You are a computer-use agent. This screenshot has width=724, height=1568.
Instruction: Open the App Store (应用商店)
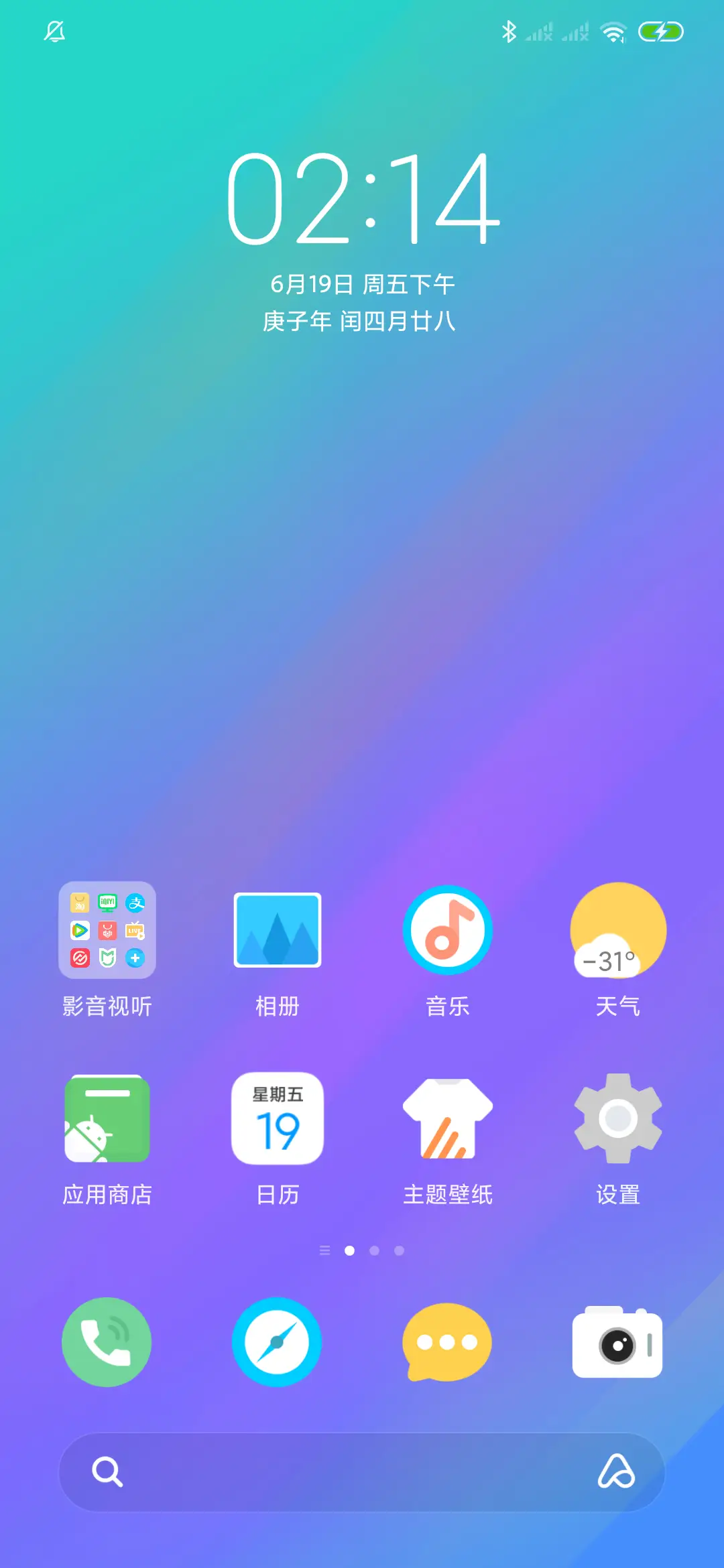point(107,1119)
